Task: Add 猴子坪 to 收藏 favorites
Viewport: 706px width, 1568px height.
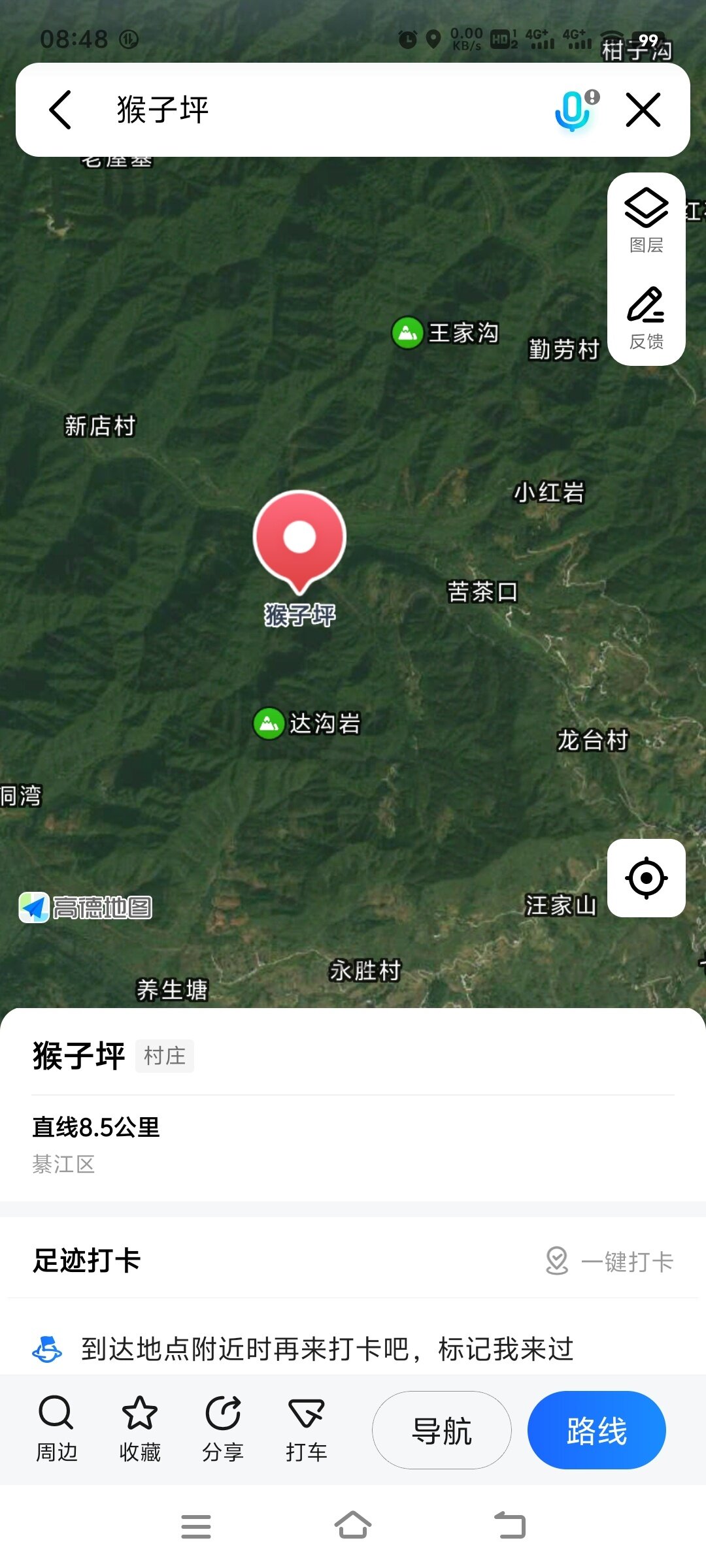Action: (140, 1428)
